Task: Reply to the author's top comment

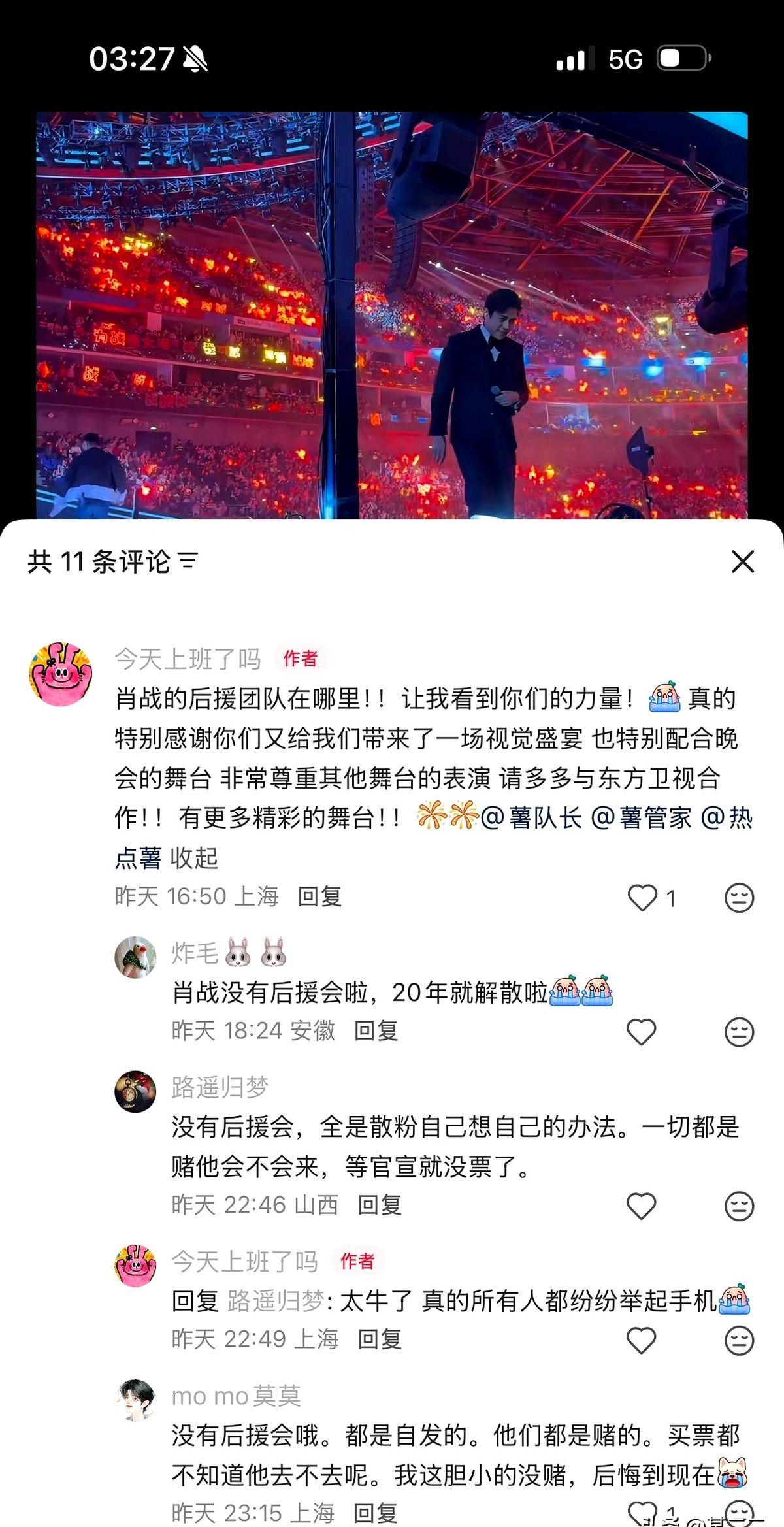Action: tap(319, 896)
